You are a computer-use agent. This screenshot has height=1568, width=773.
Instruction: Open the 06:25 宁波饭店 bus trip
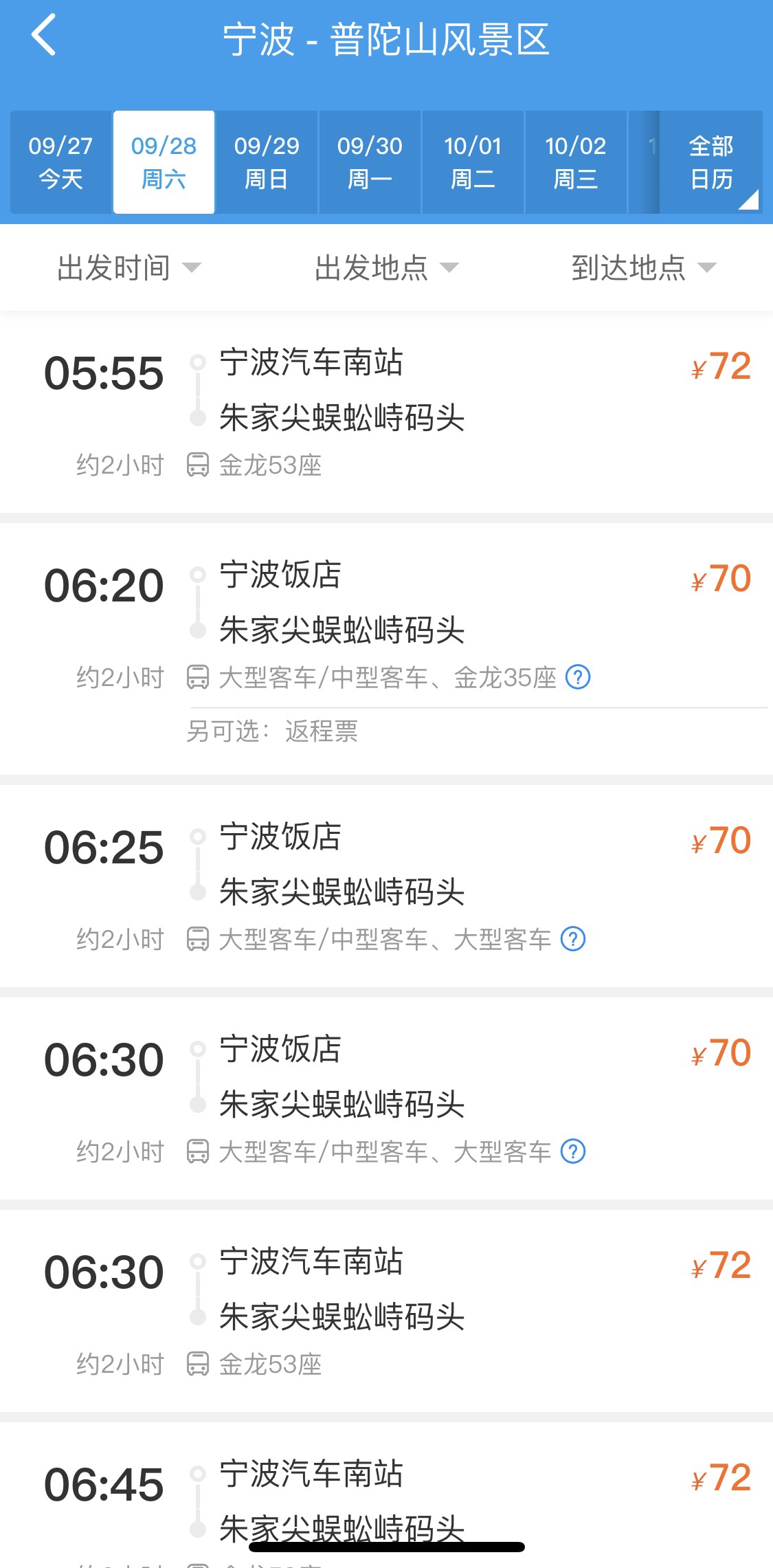point(386,887)
